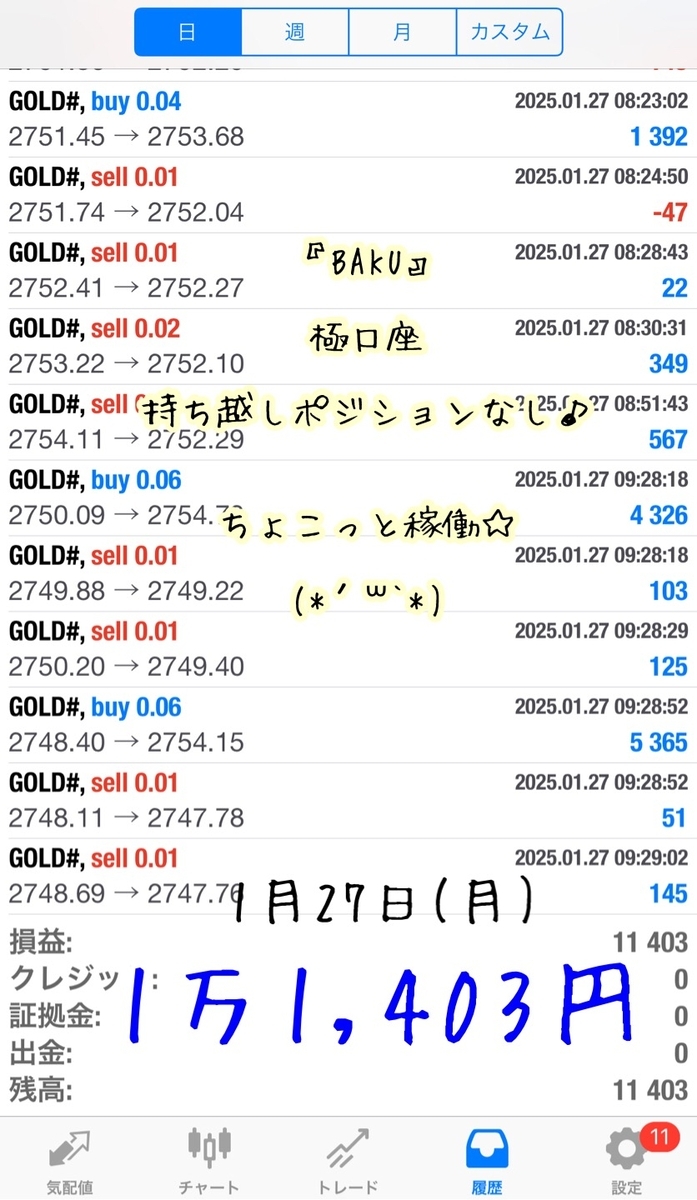Screen dimensions: 697x1200
Task: Select the 日 period tab
Action: [187, 32]
